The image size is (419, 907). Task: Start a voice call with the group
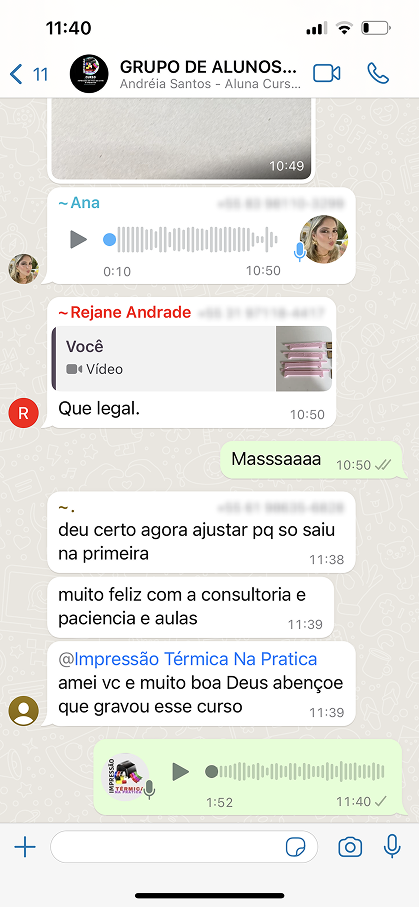coord(378,73)
